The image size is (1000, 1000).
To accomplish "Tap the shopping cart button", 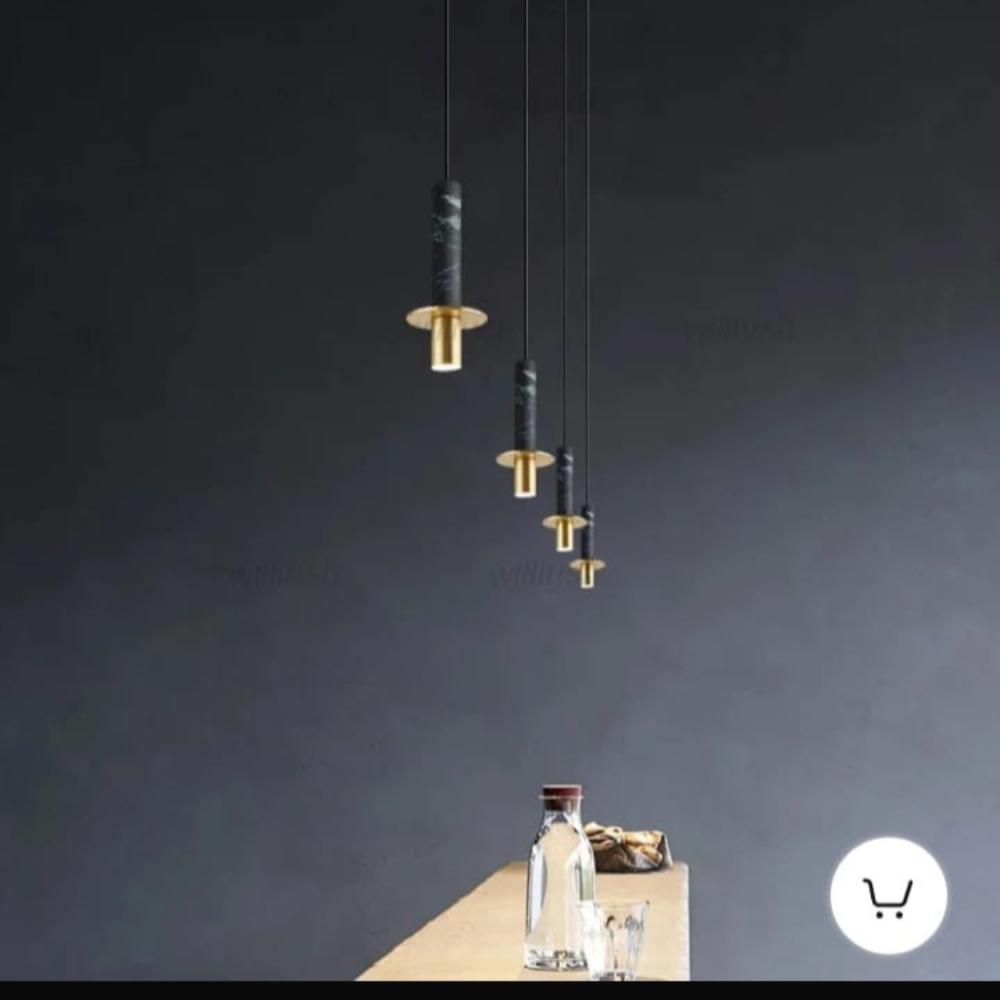I will pyautogui.click(x=888, y=896).
